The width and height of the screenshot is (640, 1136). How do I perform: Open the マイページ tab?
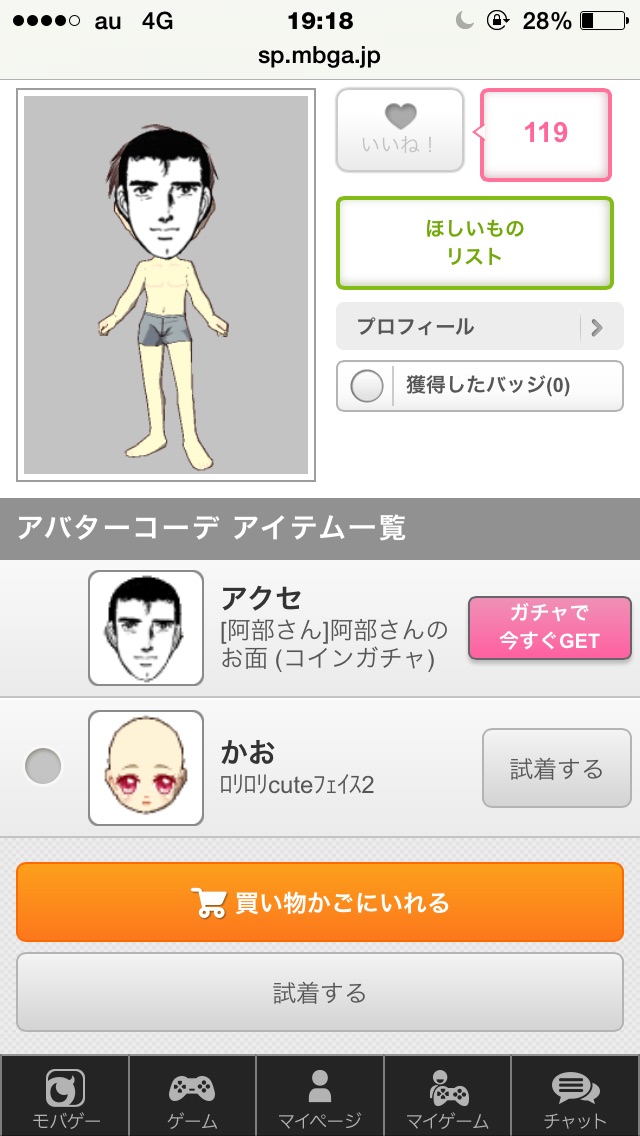(320, 1097)
